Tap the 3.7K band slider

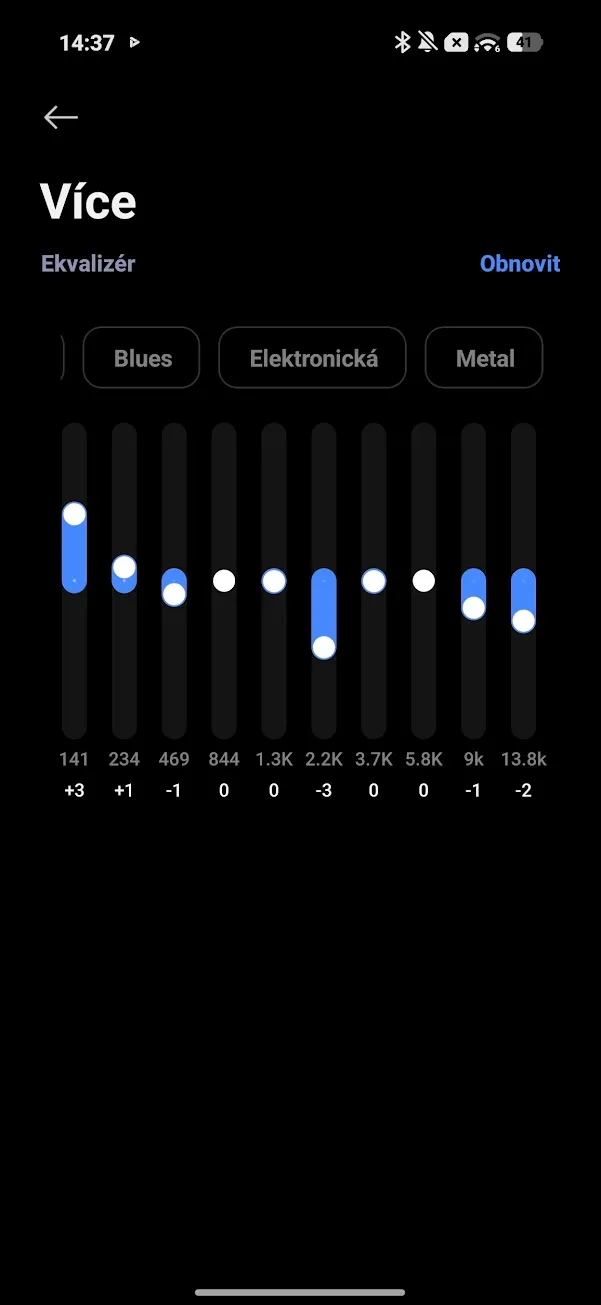coord(374,581)
